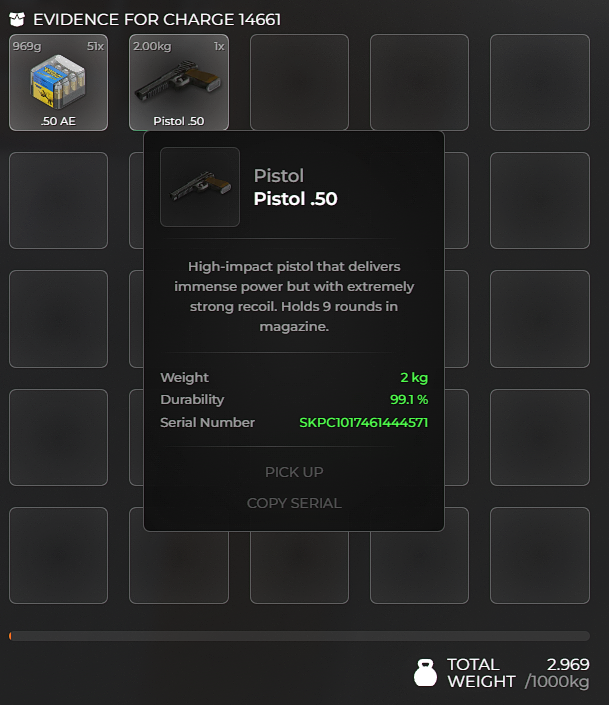Copy the pistol's serial number
609x705 pixels.
click(x=294, y=503)
